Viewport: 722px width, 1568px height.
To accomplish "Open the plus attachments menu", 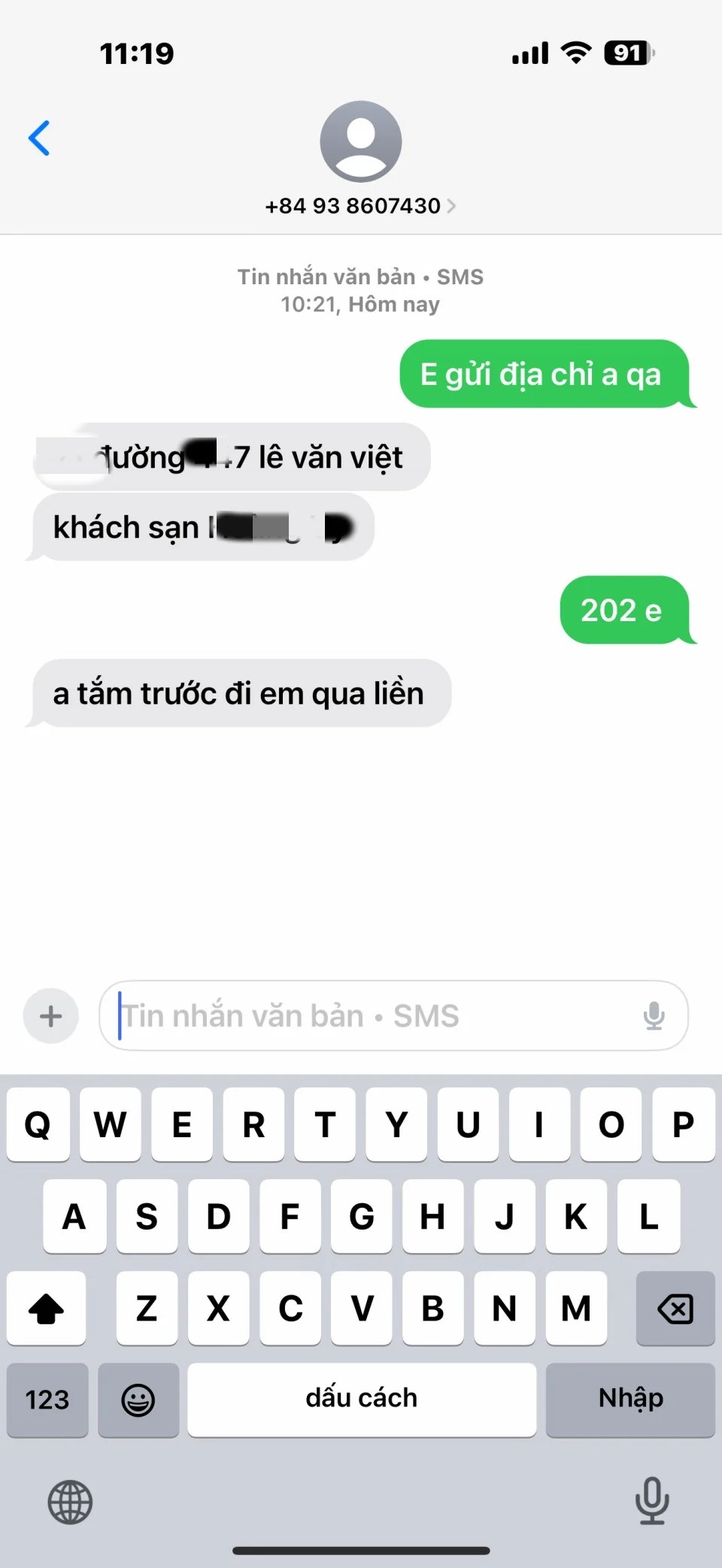I will click(x=51, y=1016).
